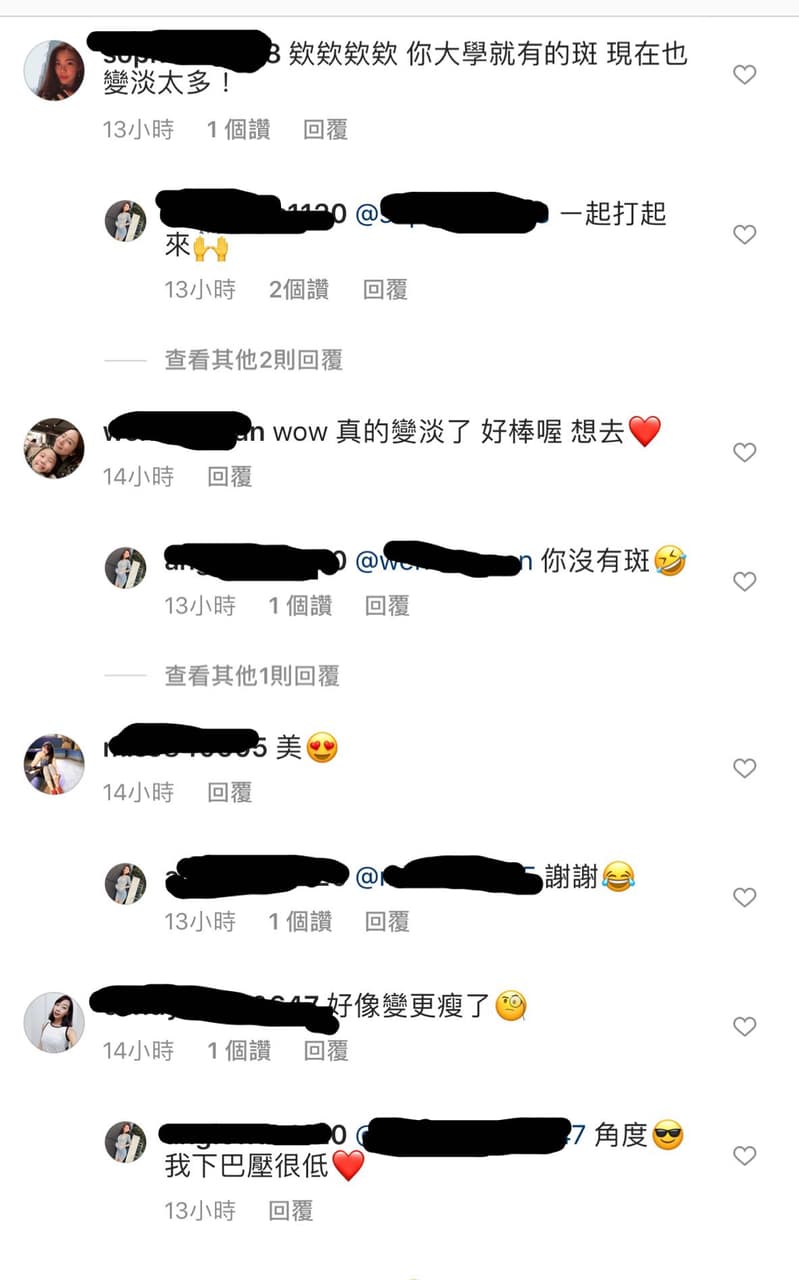Like the 你沒有斑 reply

pos(744,581)
